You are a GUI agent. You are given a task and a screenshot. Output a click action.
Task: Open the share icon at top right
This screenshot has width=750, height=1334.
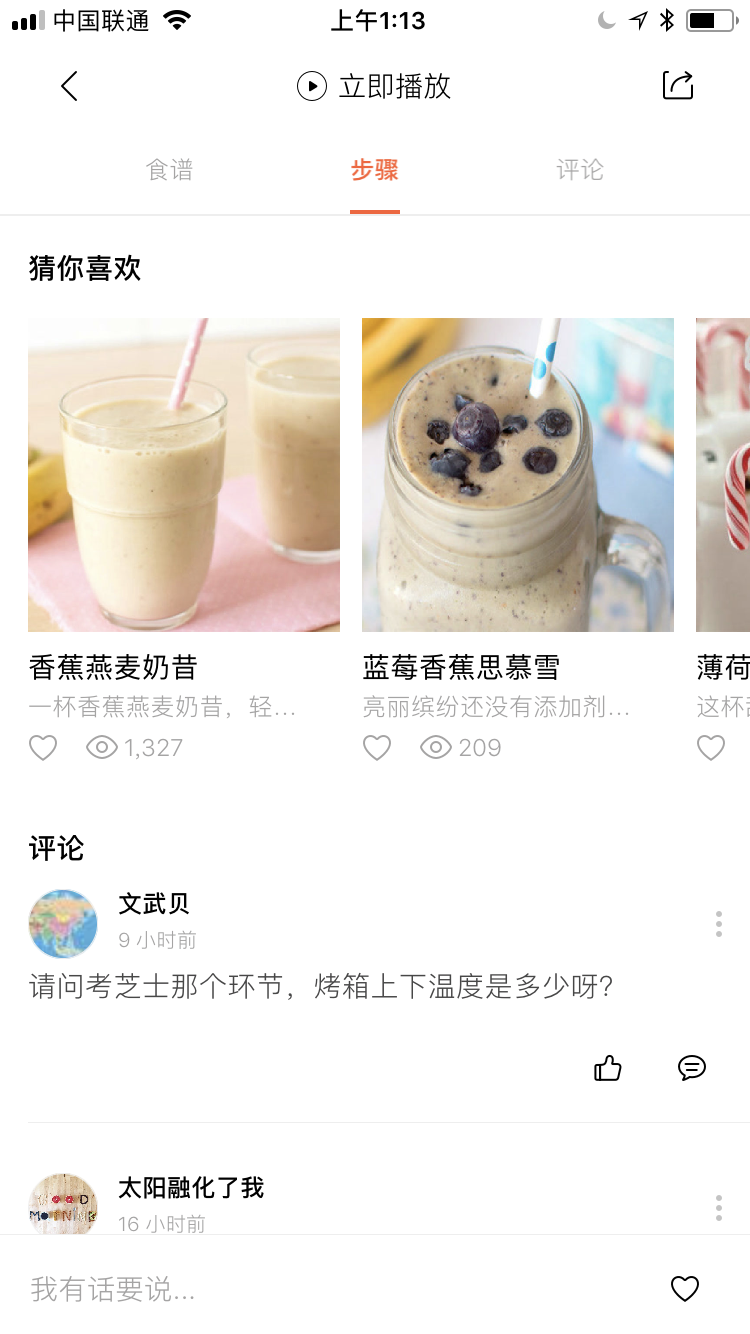[677, 86]
